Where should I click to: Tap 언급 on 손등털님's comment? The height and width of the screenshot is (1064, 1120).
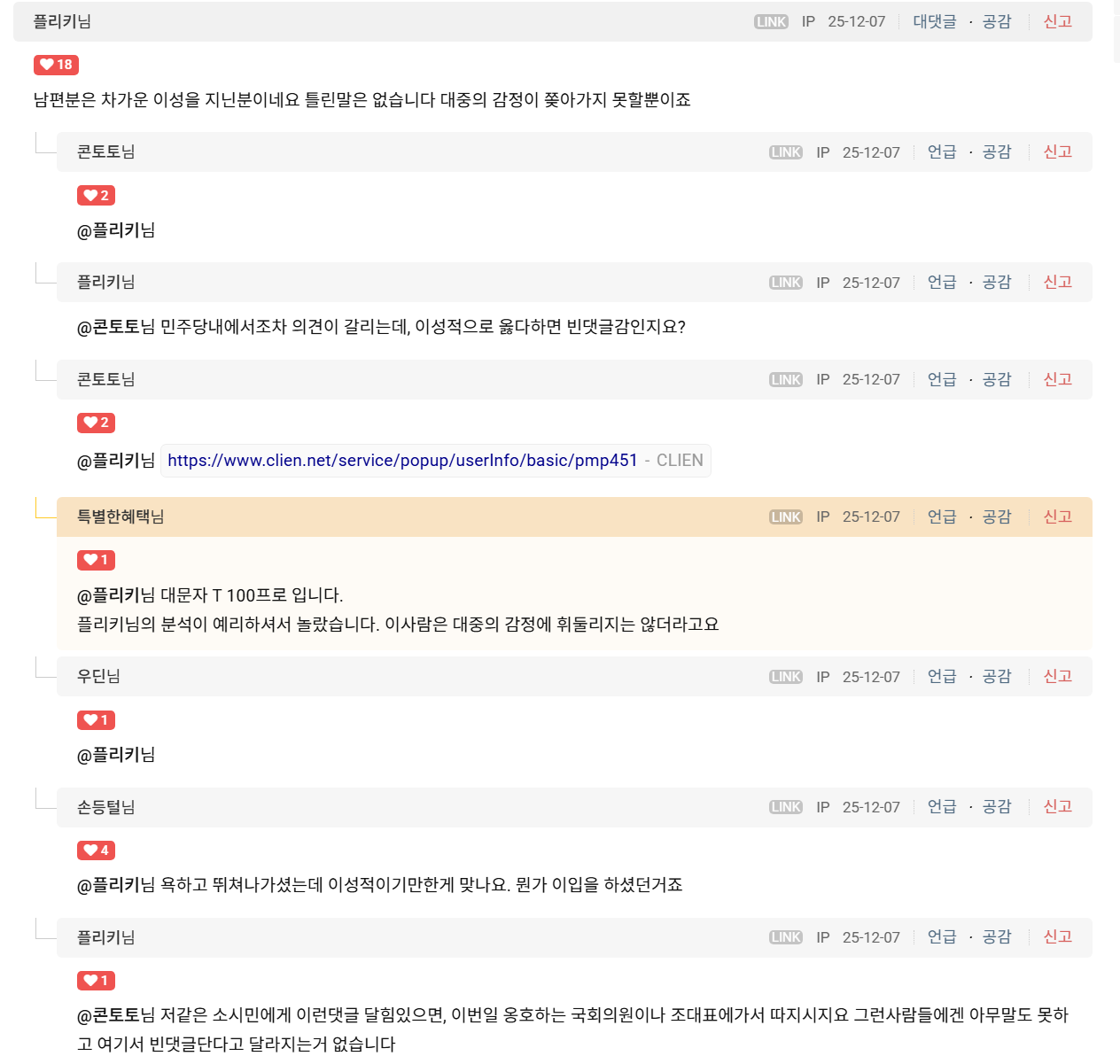pos(942,806)
